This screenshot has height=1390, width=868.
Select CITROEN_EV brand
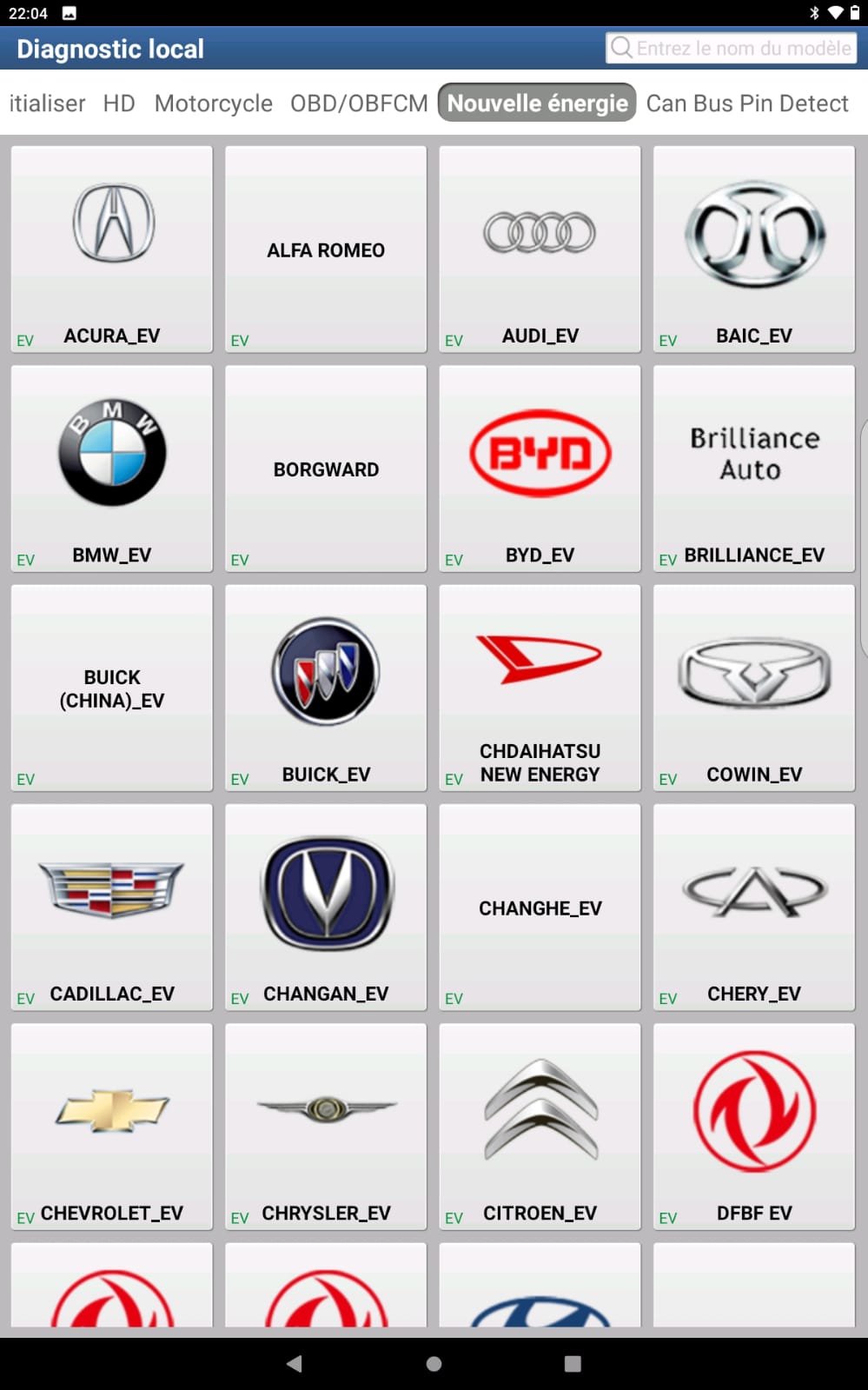540,1126
